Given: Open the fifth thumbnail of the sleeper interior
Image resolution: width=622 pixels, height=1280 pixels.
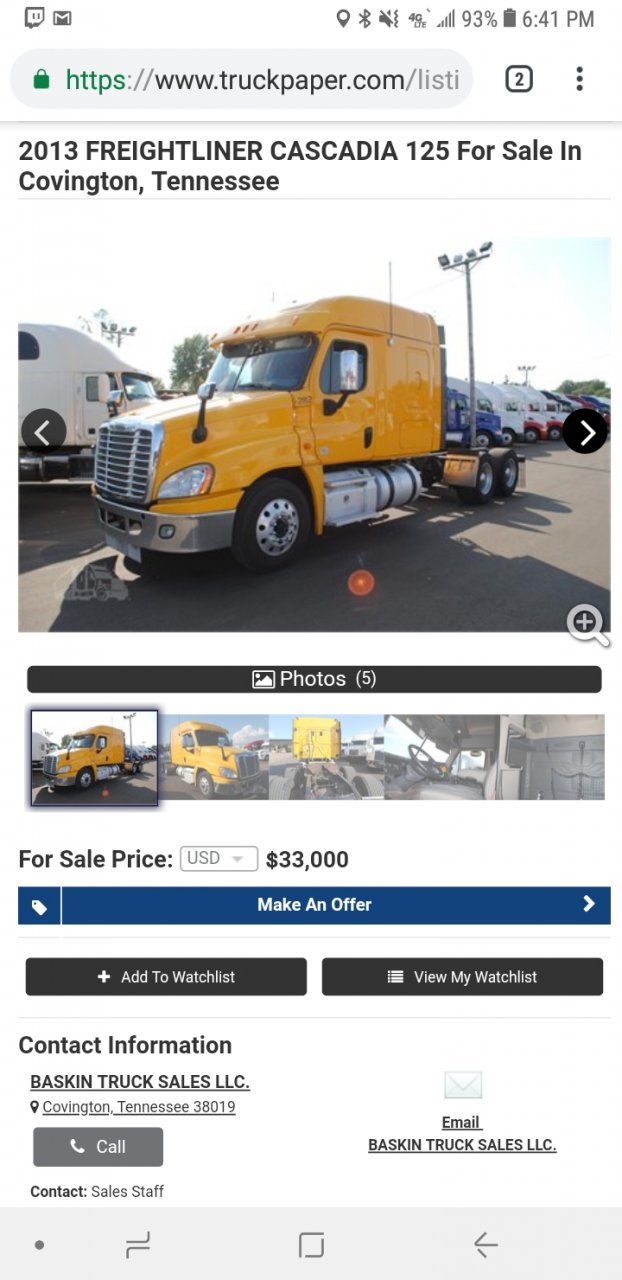Looking at the screenshot, I should [552, 757].
